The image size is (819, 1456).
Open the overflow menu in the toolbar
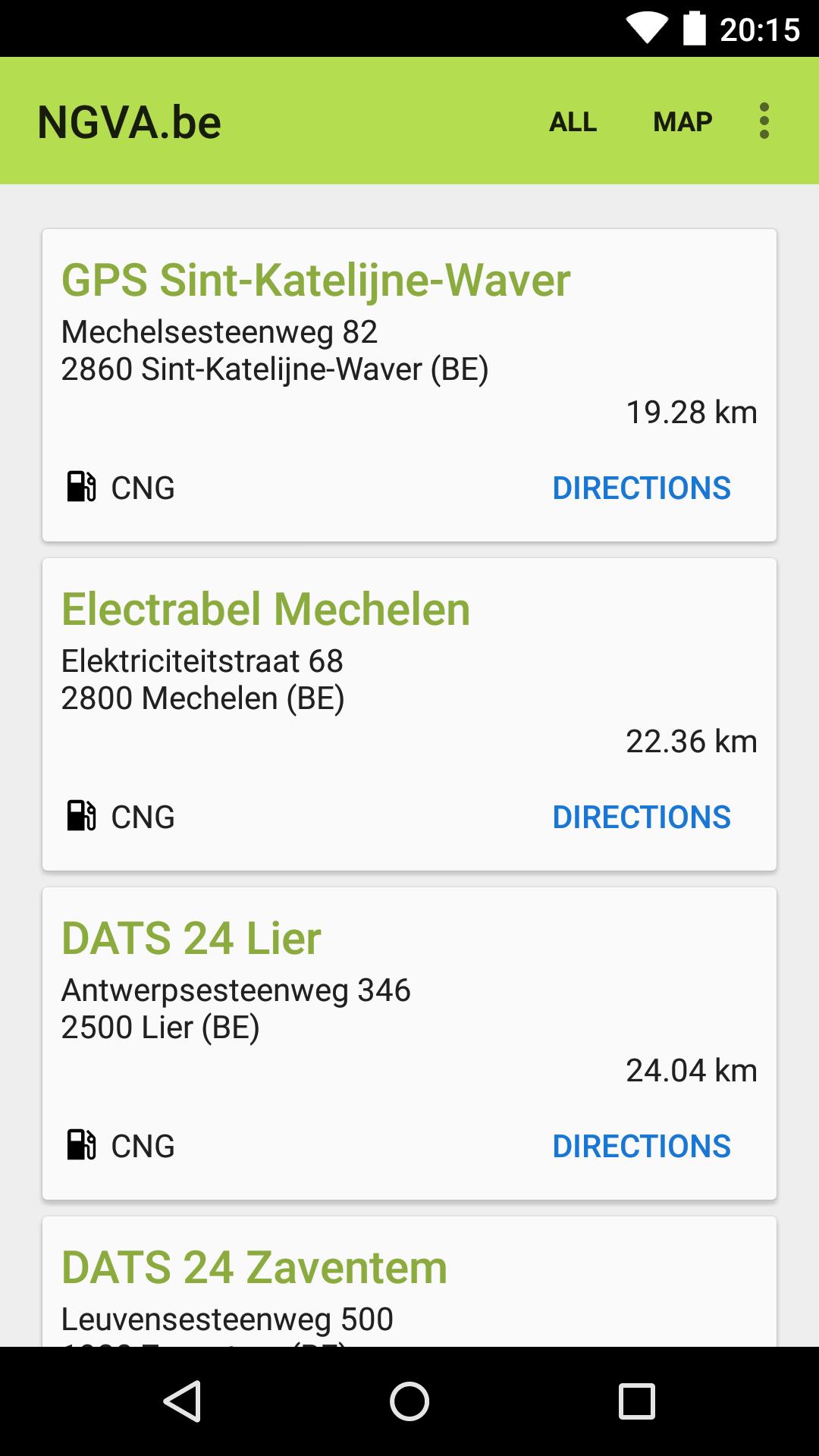764,121
